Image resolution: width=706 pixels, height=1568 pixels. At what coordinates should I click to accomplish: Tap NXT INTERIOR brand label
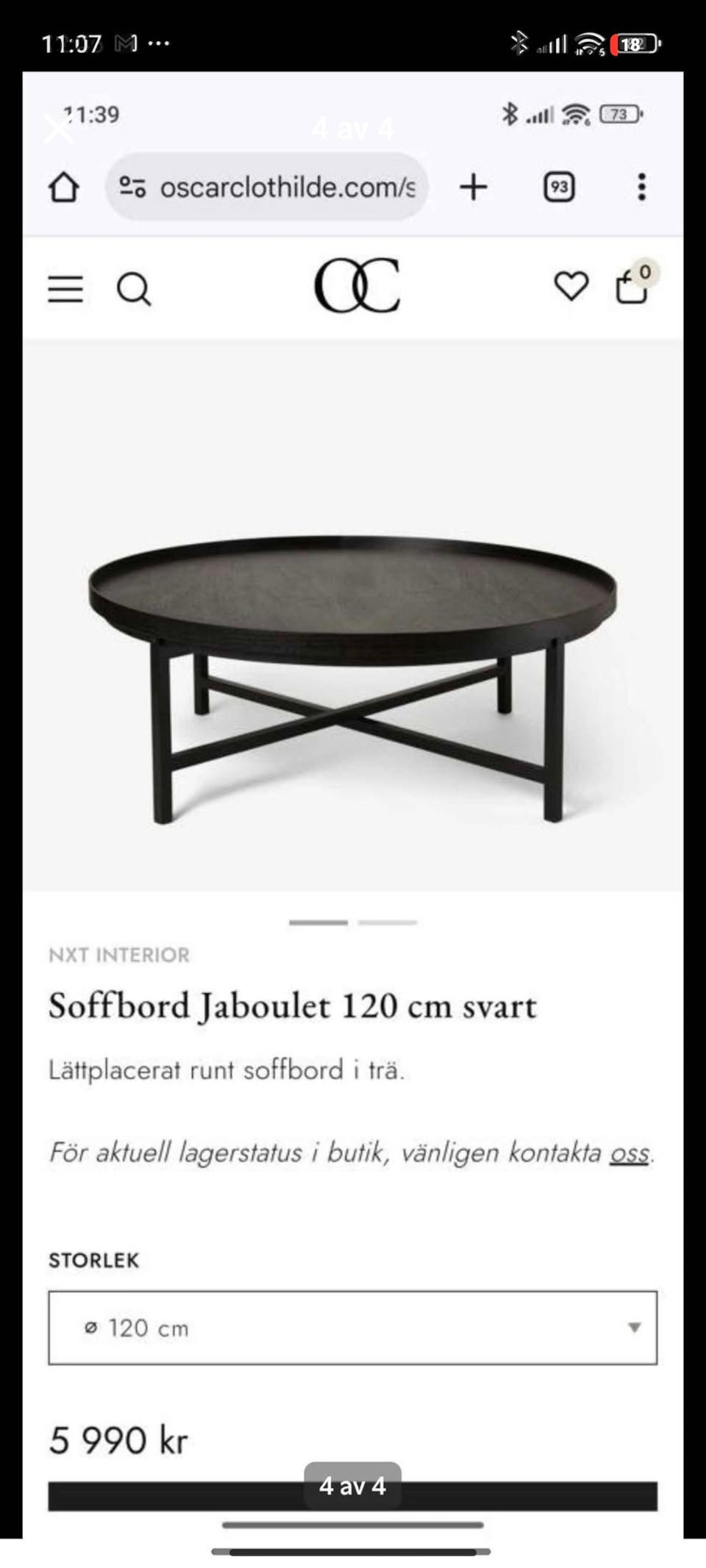pyautogui.click(x=118, y=954)
